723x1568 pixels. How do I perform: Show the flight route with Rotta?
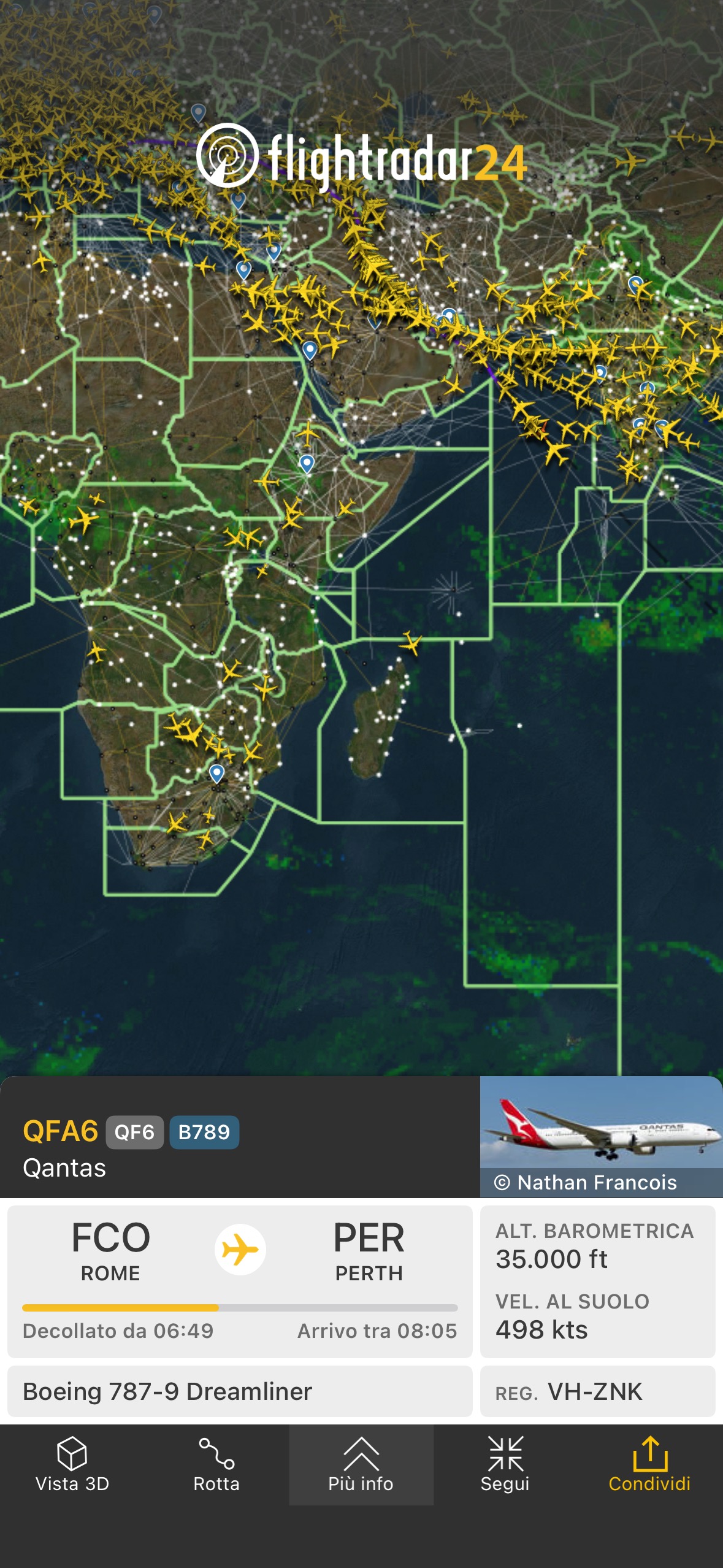point(216,1464)
